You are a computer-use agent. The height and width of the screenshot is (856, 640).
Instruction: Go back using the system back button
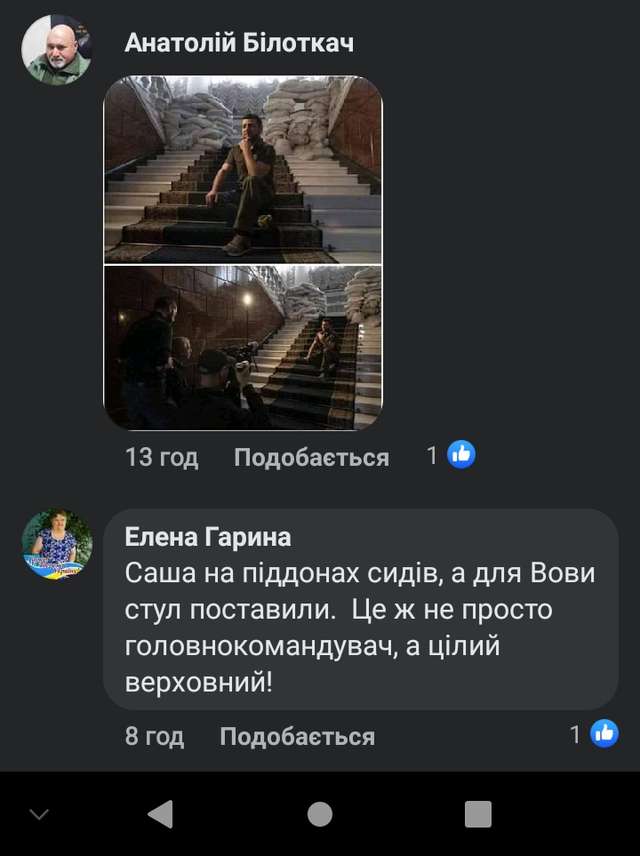point(160,814)
